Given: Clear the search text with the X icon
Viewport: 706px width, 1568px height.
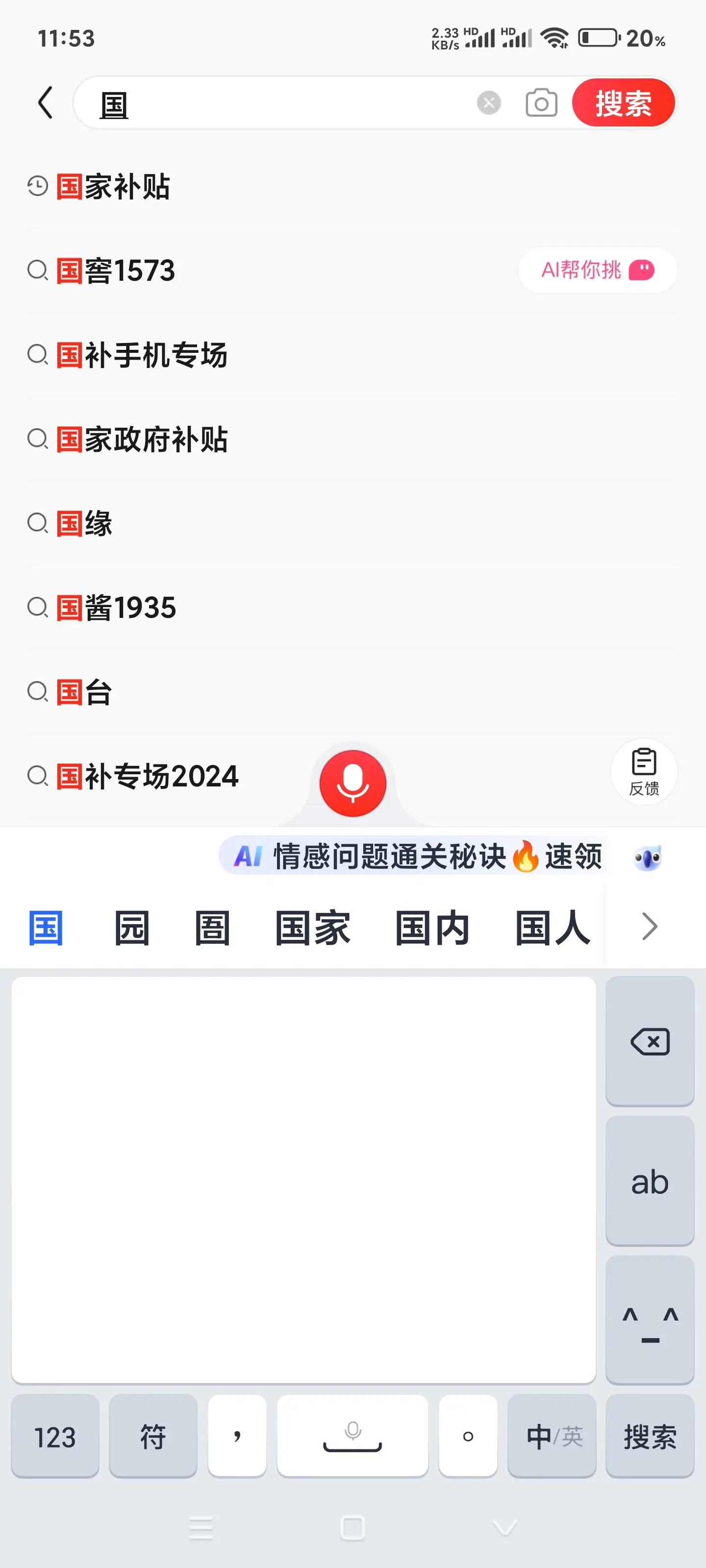Looking at the screenshot, I should pyautogui.click(x=488, y=102).
